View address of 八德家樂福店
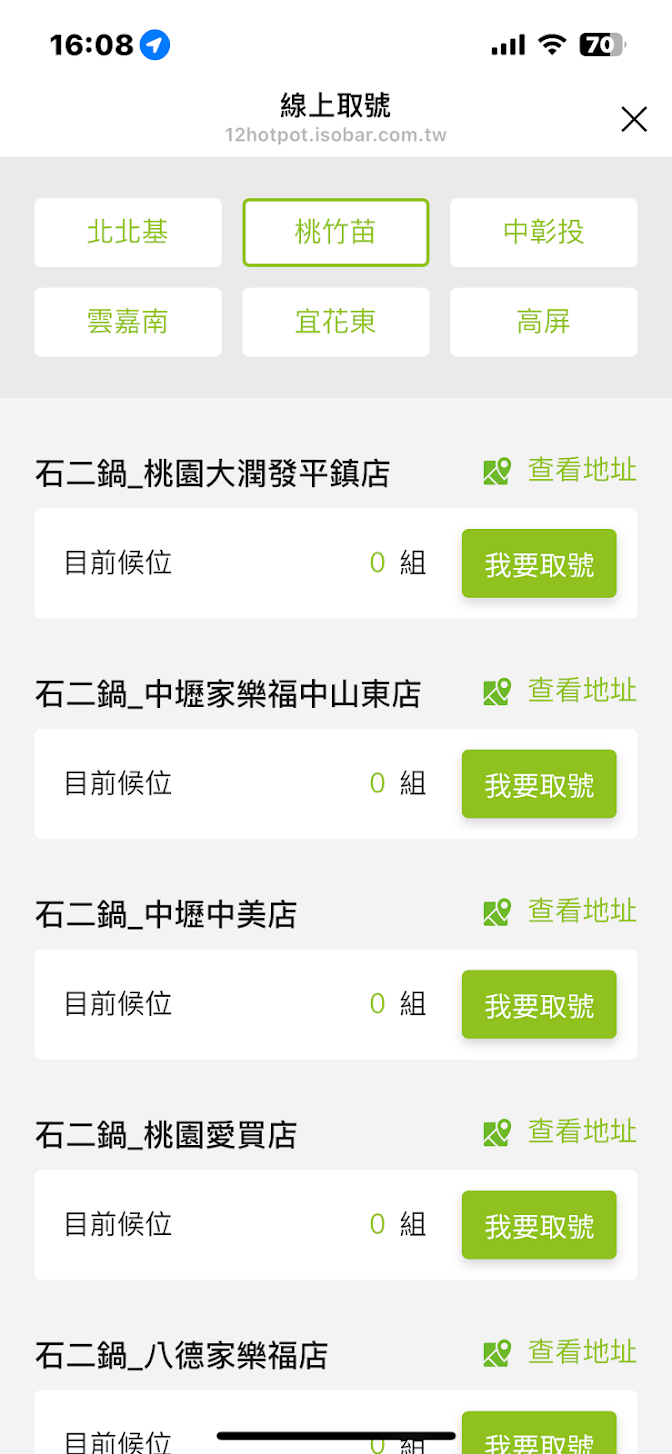This screenshot has width=672, height=1454. pyautogui.click(x=561, y=1353)
